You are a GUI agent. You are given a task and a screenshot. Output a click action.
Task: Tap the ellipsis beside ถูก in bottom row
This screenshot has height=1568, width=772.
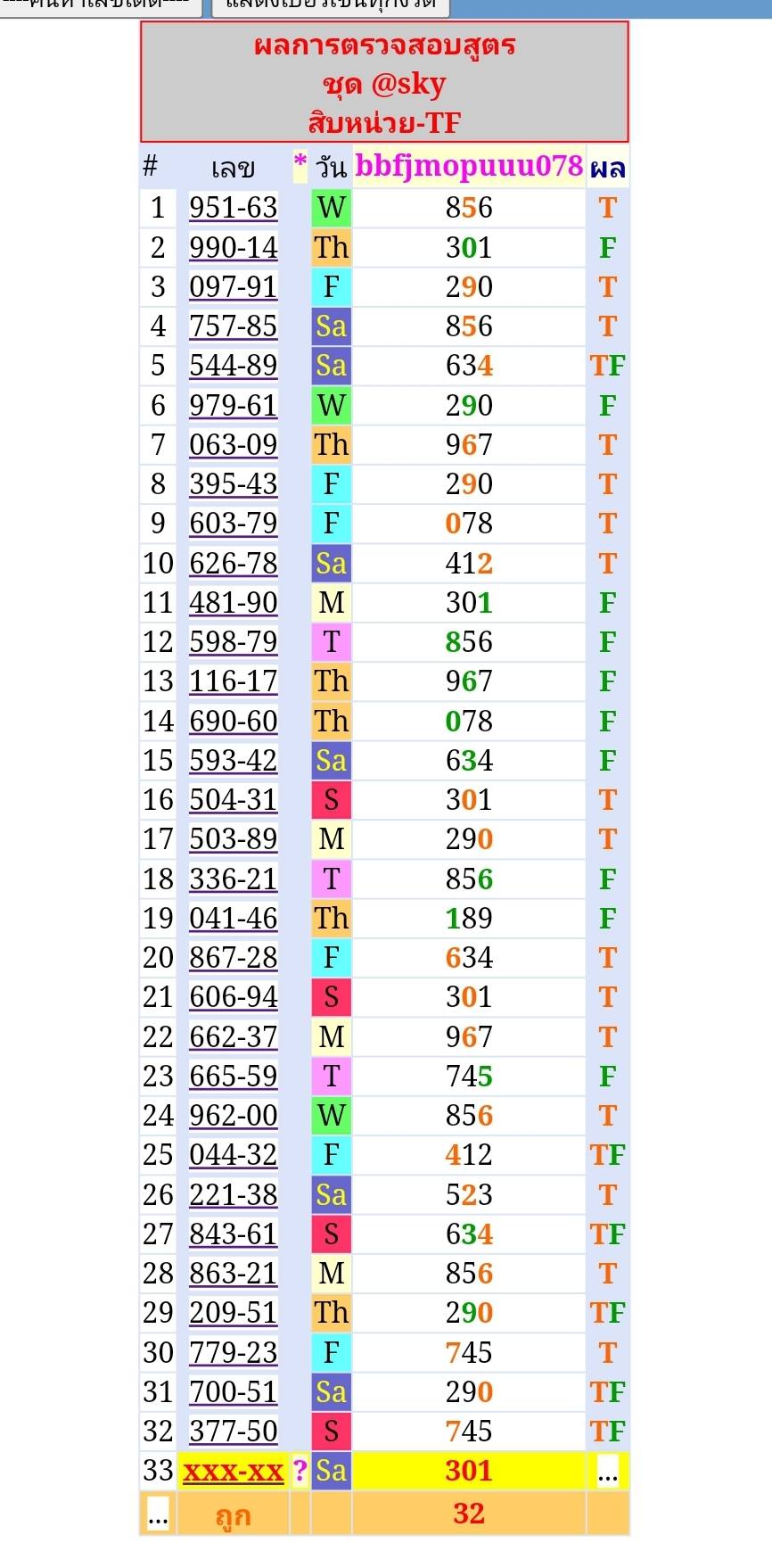click(158, 1514)
